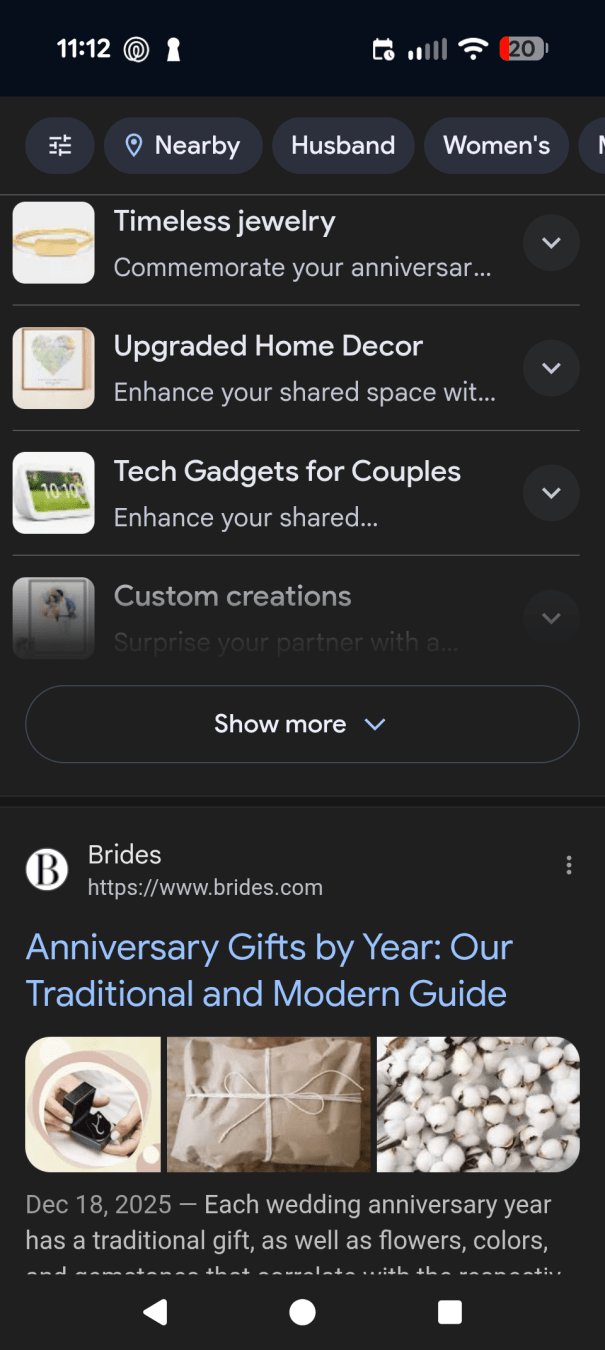Image resolution: width=605 pixels, height=1350 pixels.
Task: Open the search filters icon
Action: [x=60, y=146]
